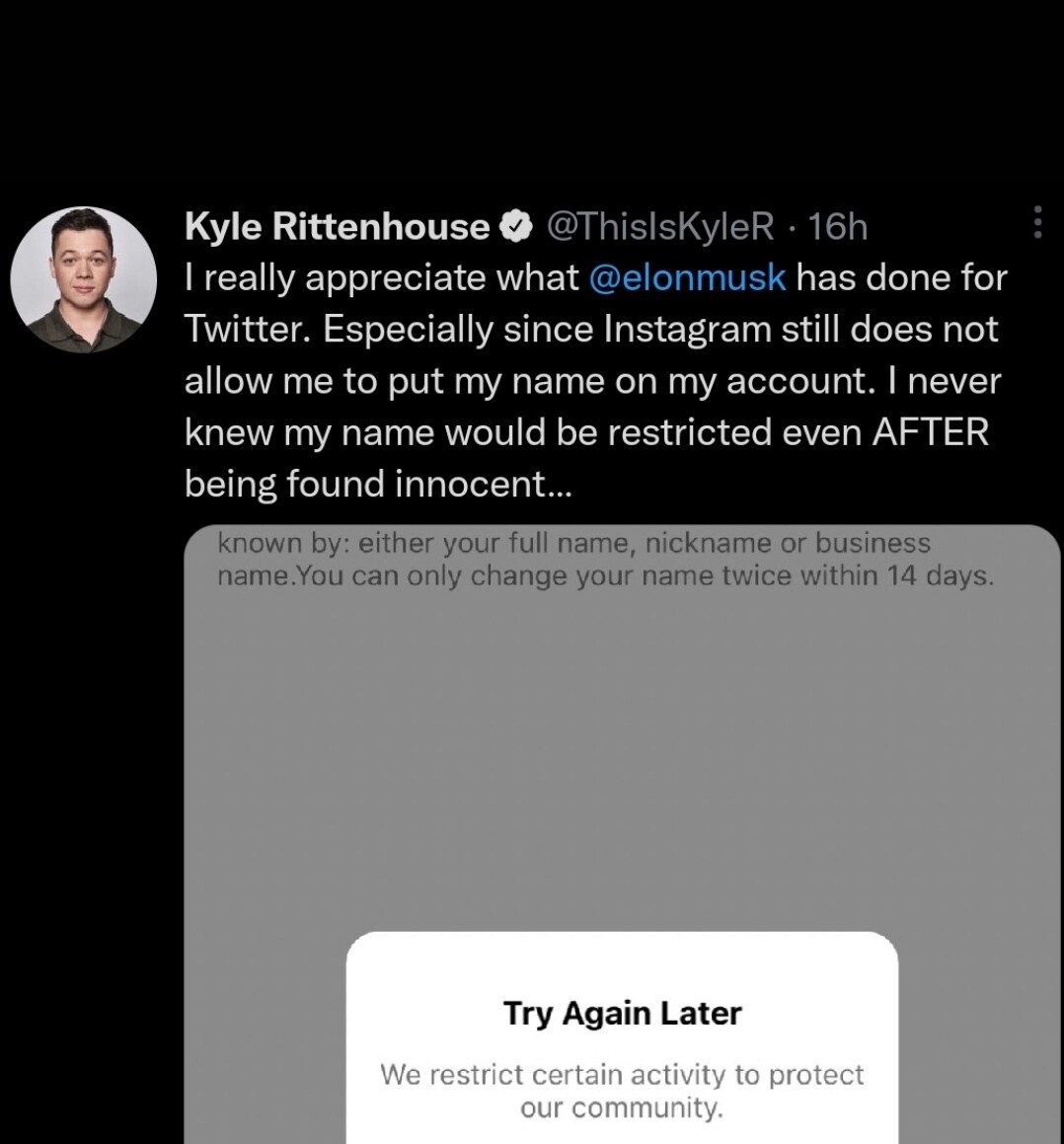Open the tweet author's profile picture
Image resolution: width=1064 pixels, height=1144 pixels.
click(x=84, y=279)
